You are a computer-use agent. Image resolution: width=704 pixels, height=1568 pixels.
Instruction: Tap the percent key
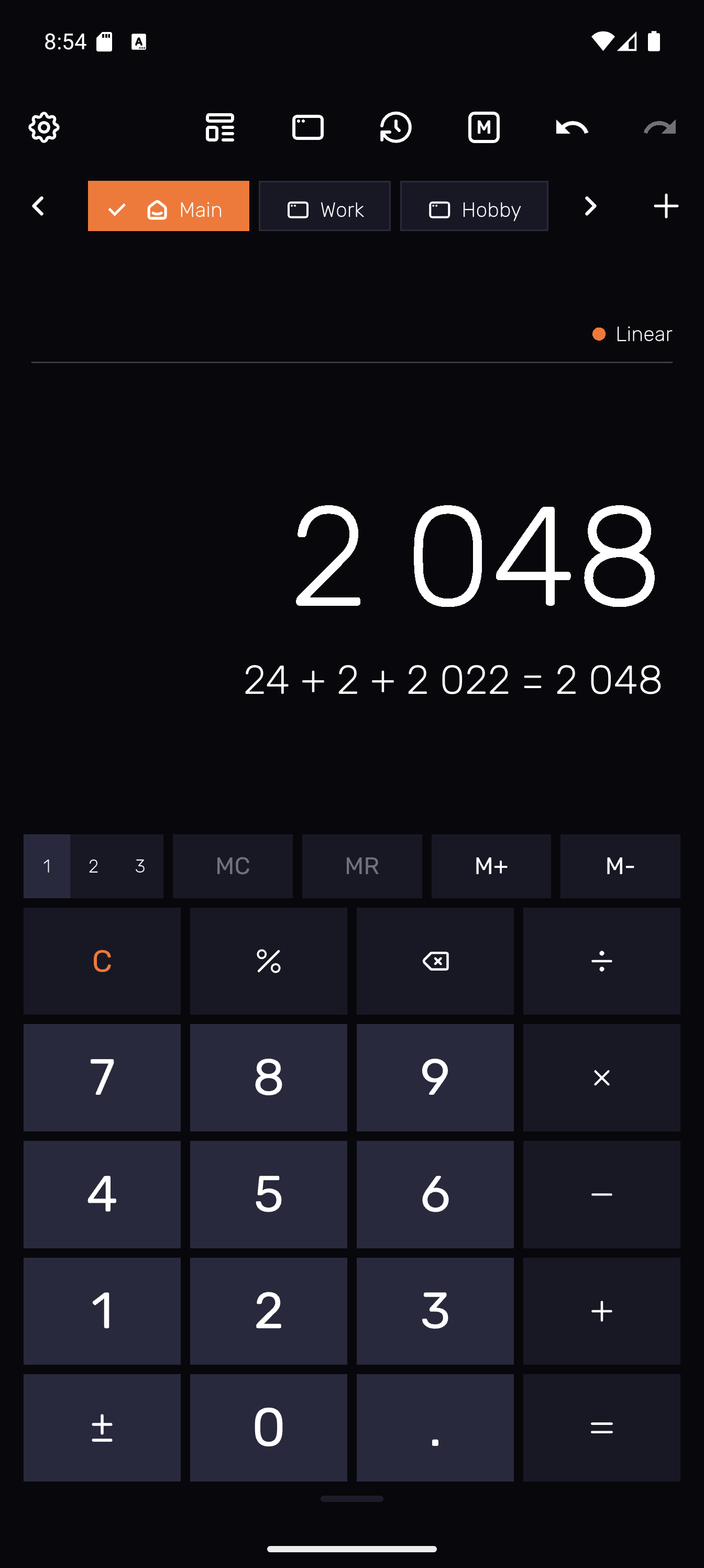268,961
